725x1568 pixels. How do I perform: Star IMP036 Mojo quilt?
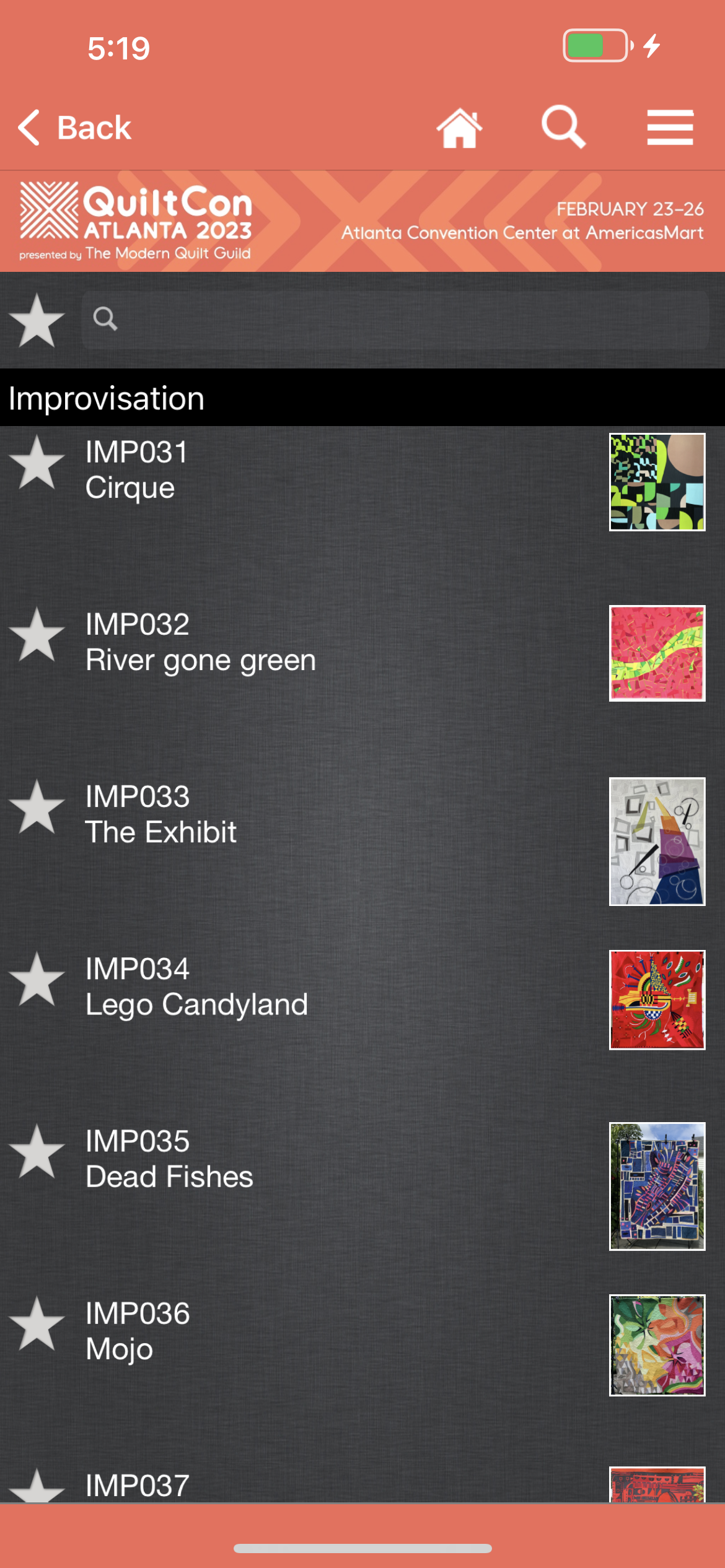coord(37,1324)
